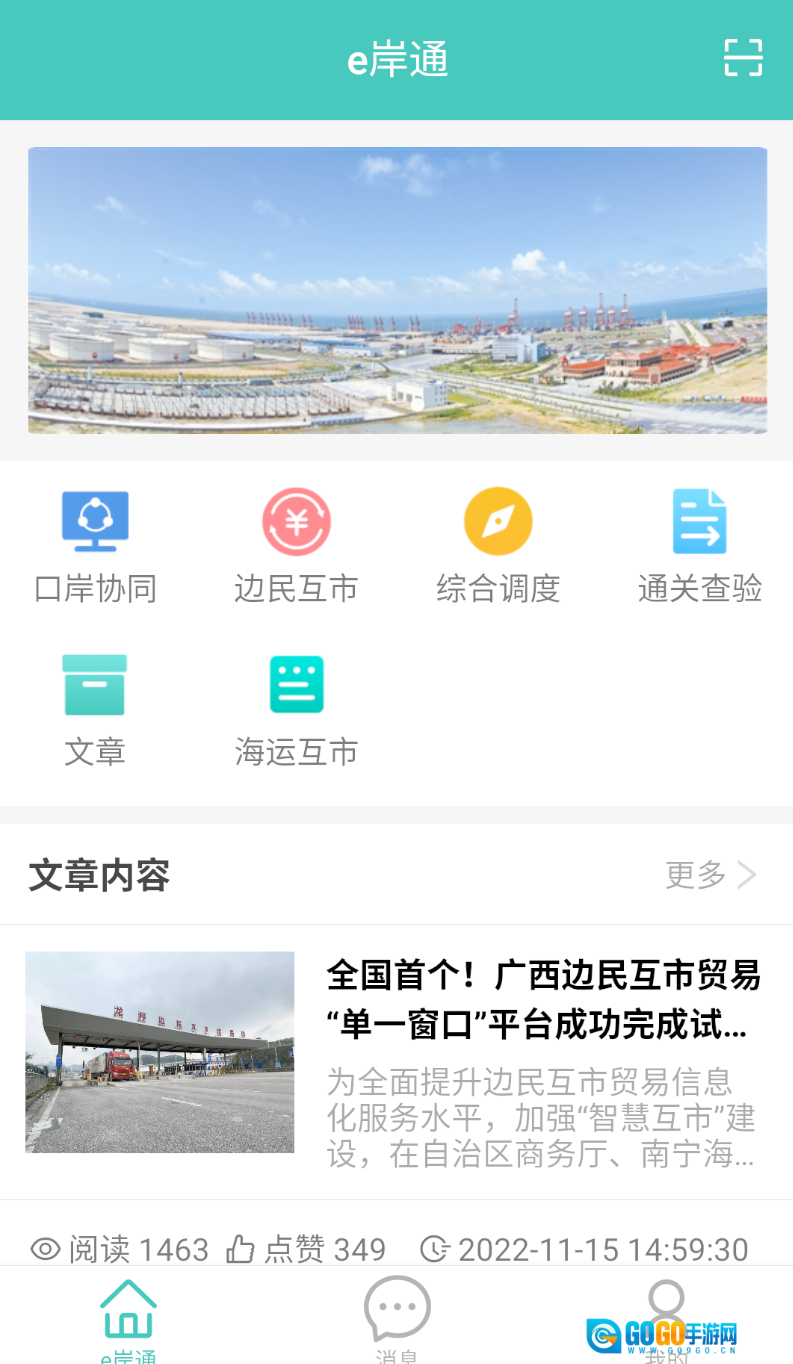Open the QR scan icon

(743, 58)
